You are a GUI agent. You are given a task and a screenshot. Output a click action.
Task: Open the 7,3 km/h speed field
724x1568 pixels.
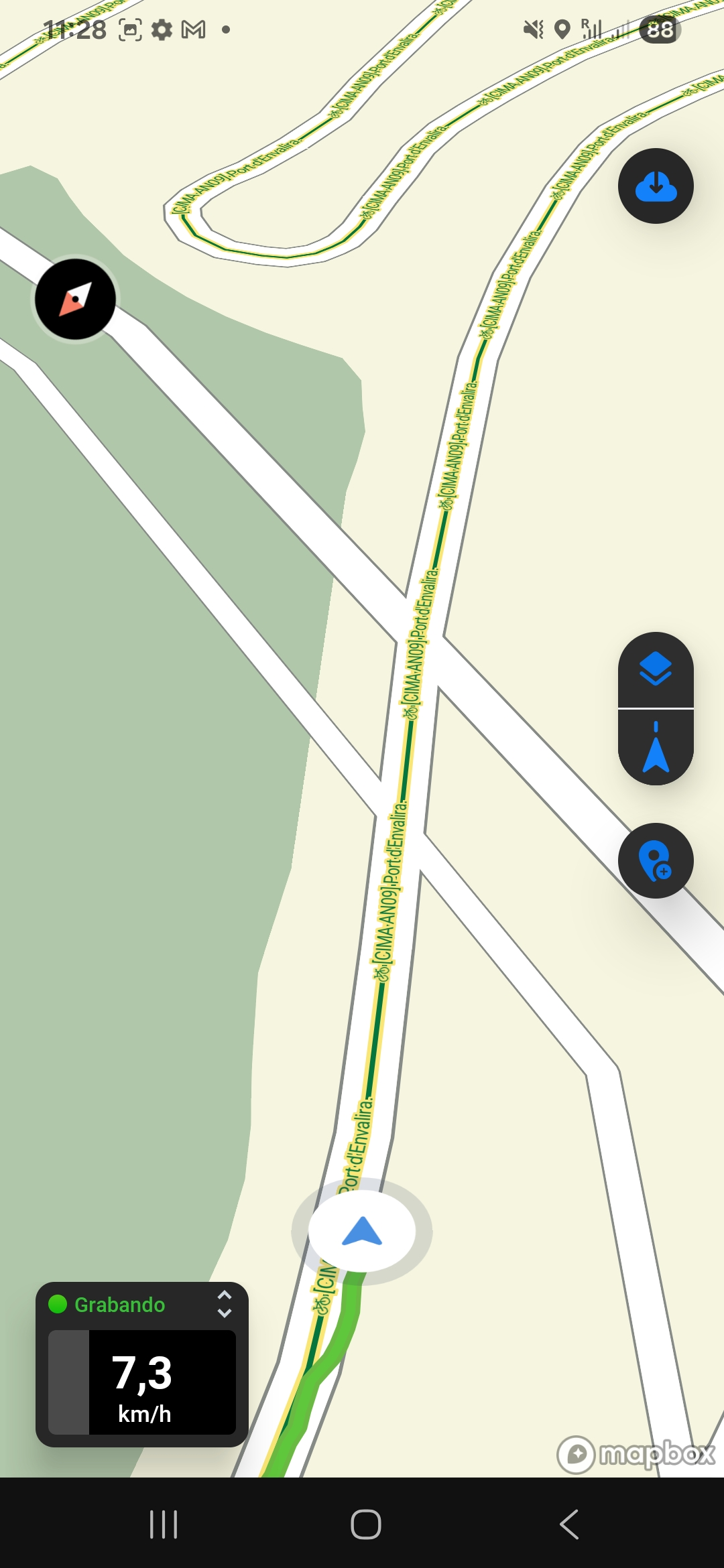142,1382
